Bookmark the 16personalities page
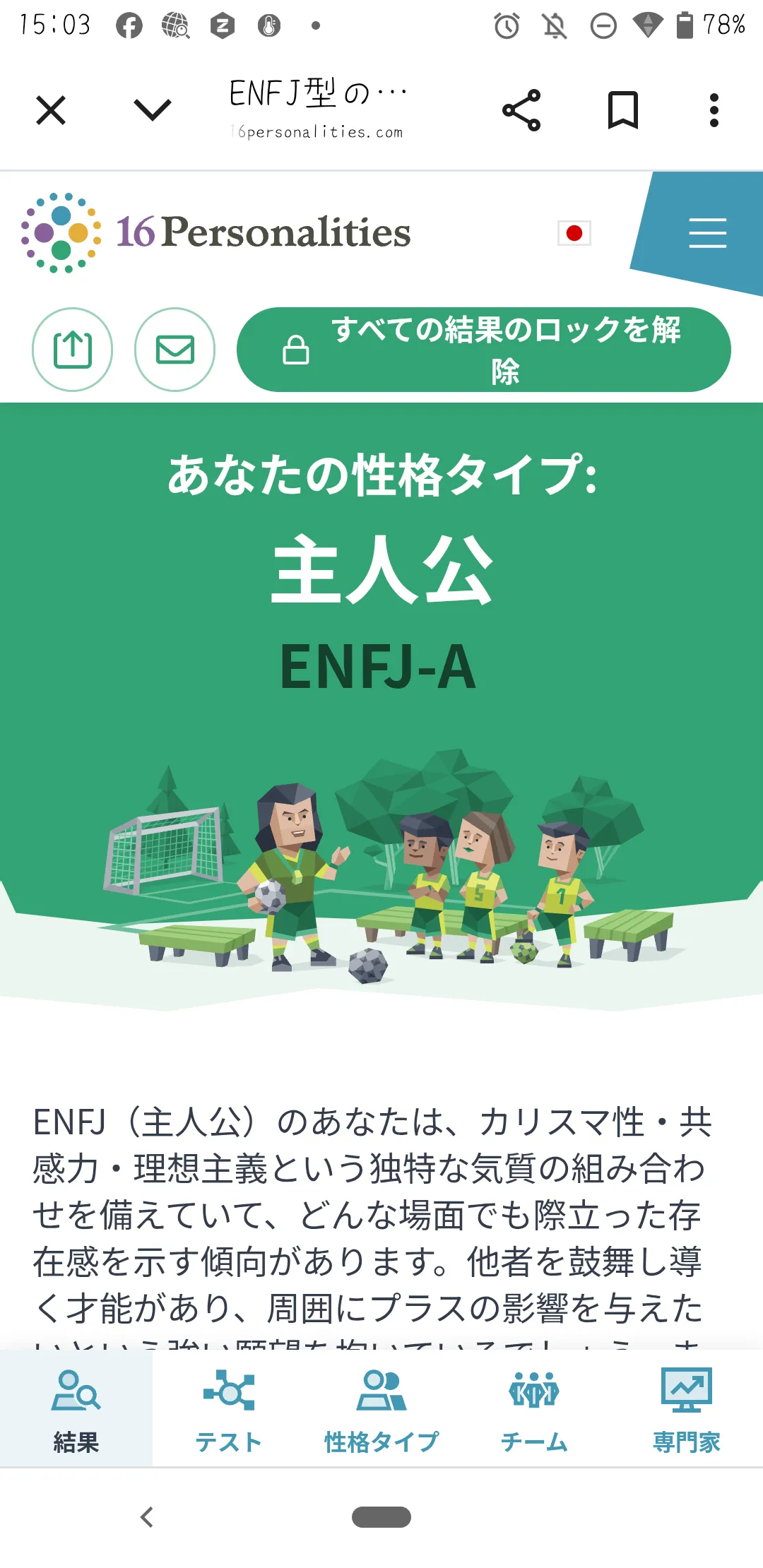 [x=623, y=110]
